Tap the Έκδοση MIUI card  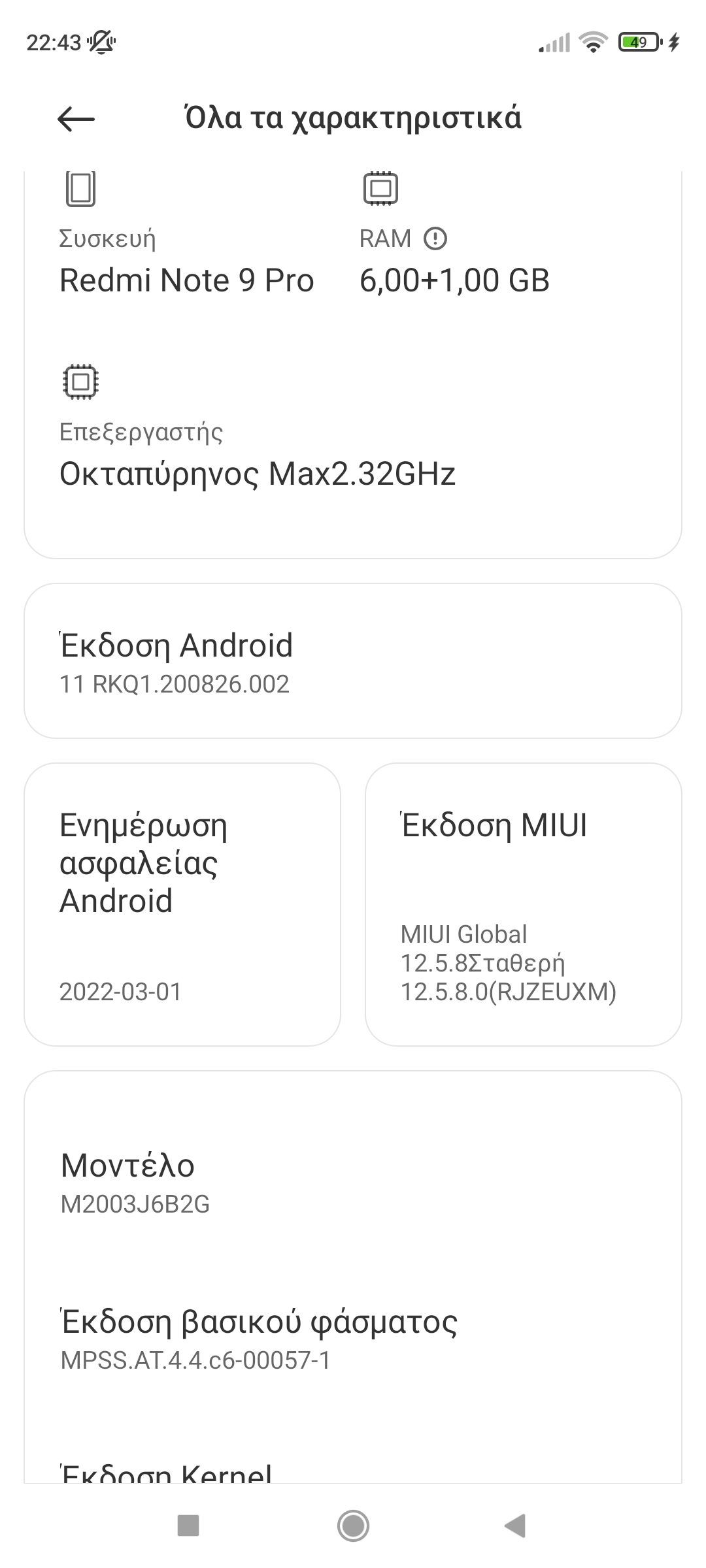coord(523,904)
